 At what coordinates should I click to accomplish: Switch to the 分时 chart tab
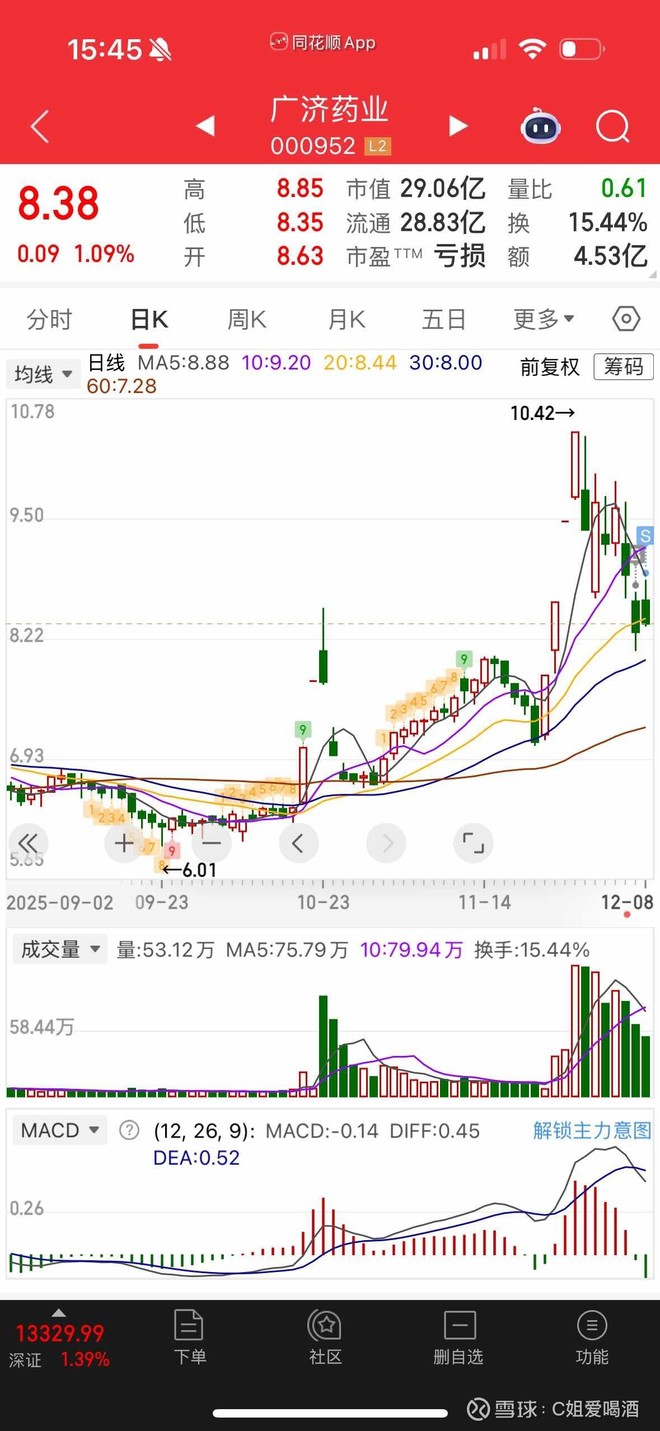(x=49, y=319)
